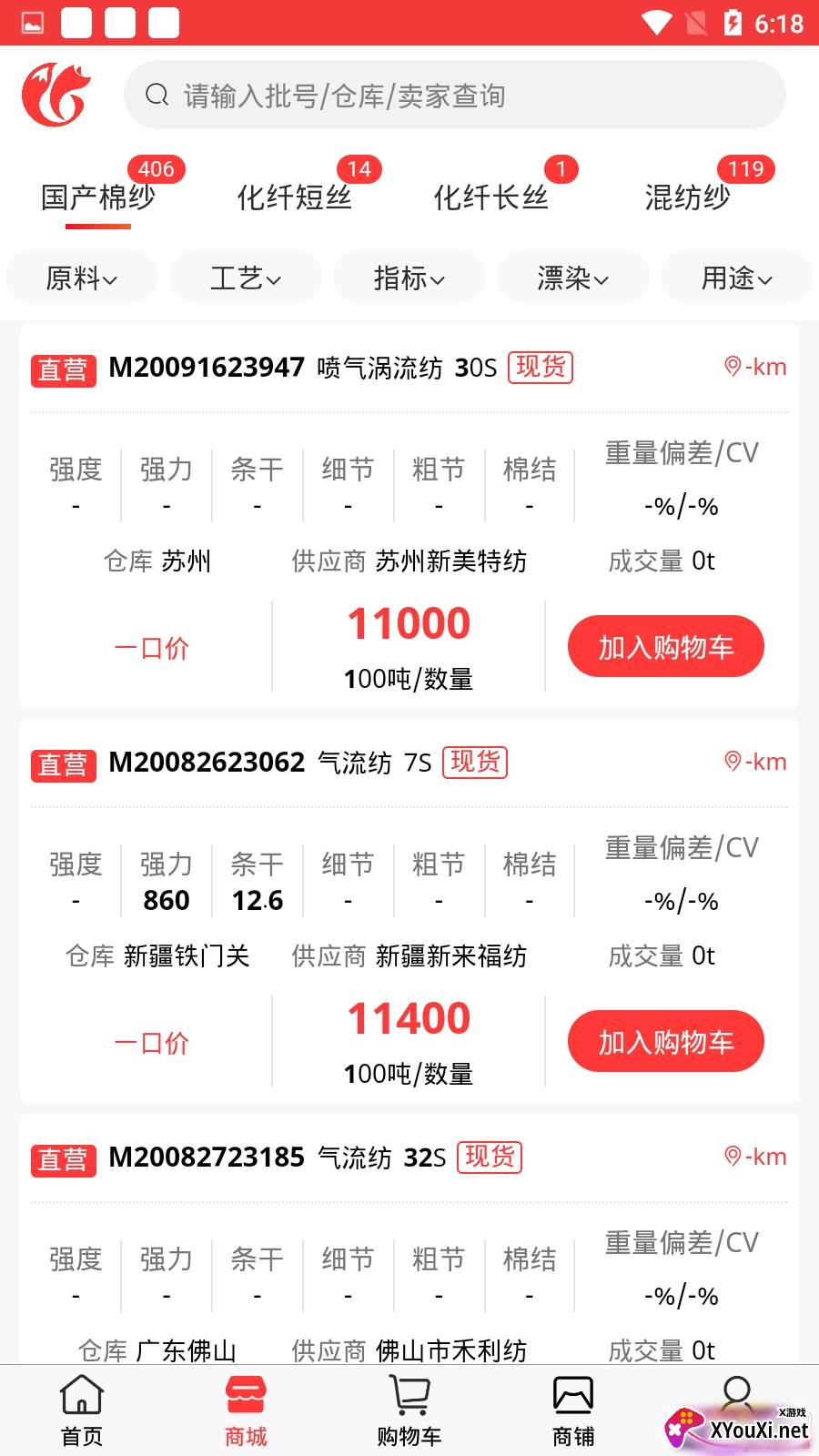
Task: Tap the search magnifier icon
Action: click(x=157, y=94)
